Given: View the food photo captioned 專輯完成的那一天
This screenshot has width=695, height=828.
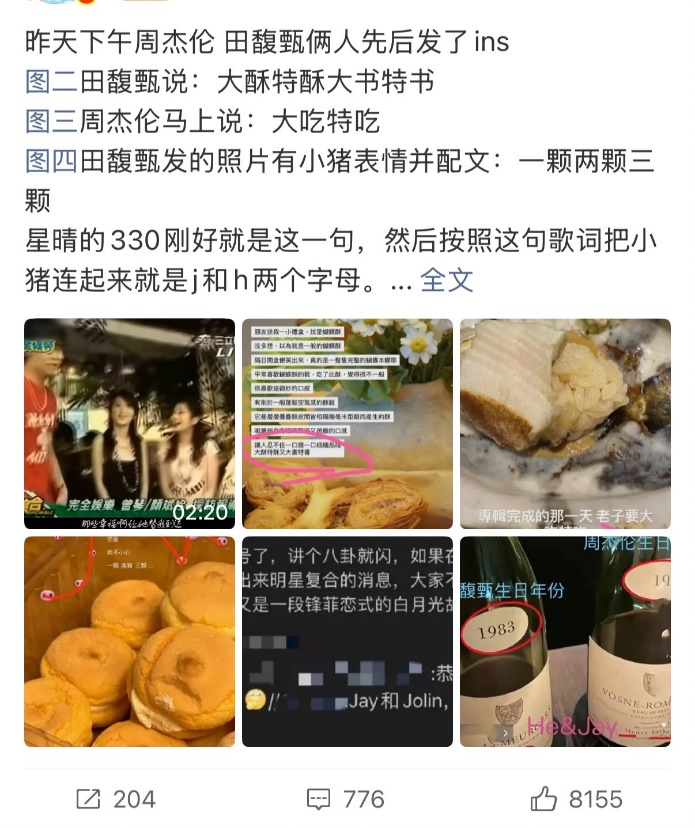Looking at the screenshot, I should point(565,424).
